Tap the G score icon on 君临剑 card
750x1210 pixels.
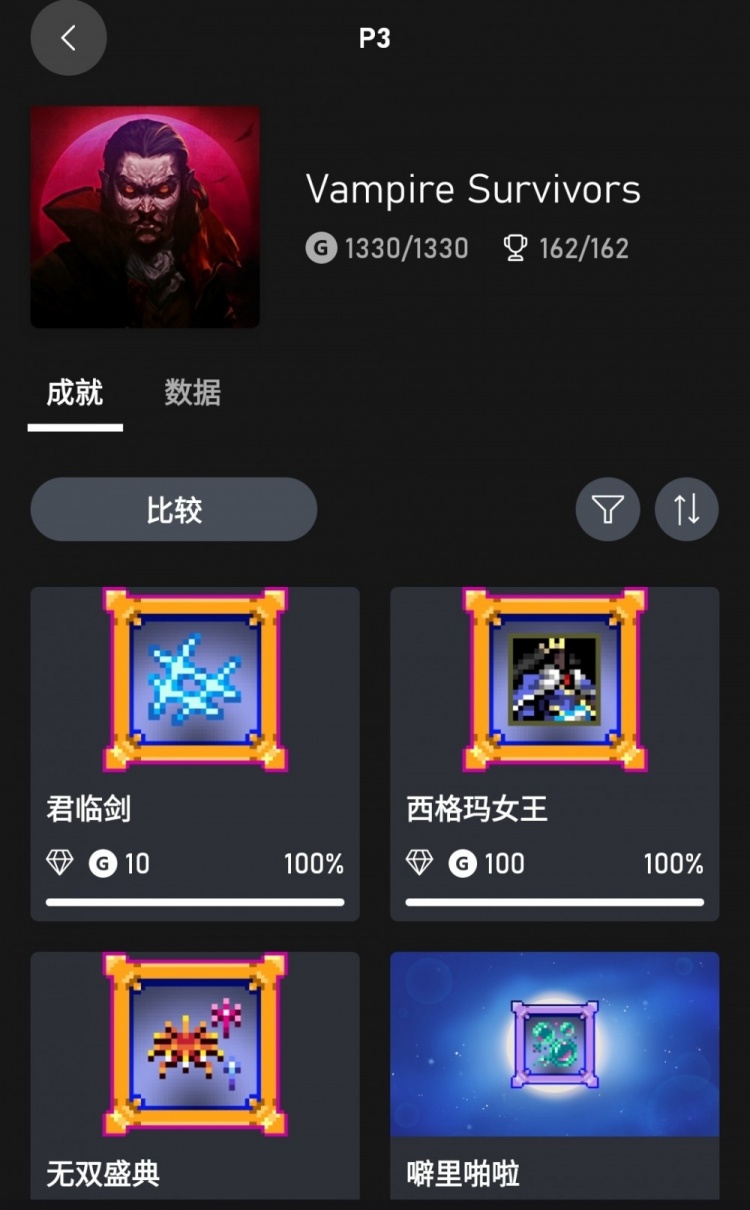(100, 862)
